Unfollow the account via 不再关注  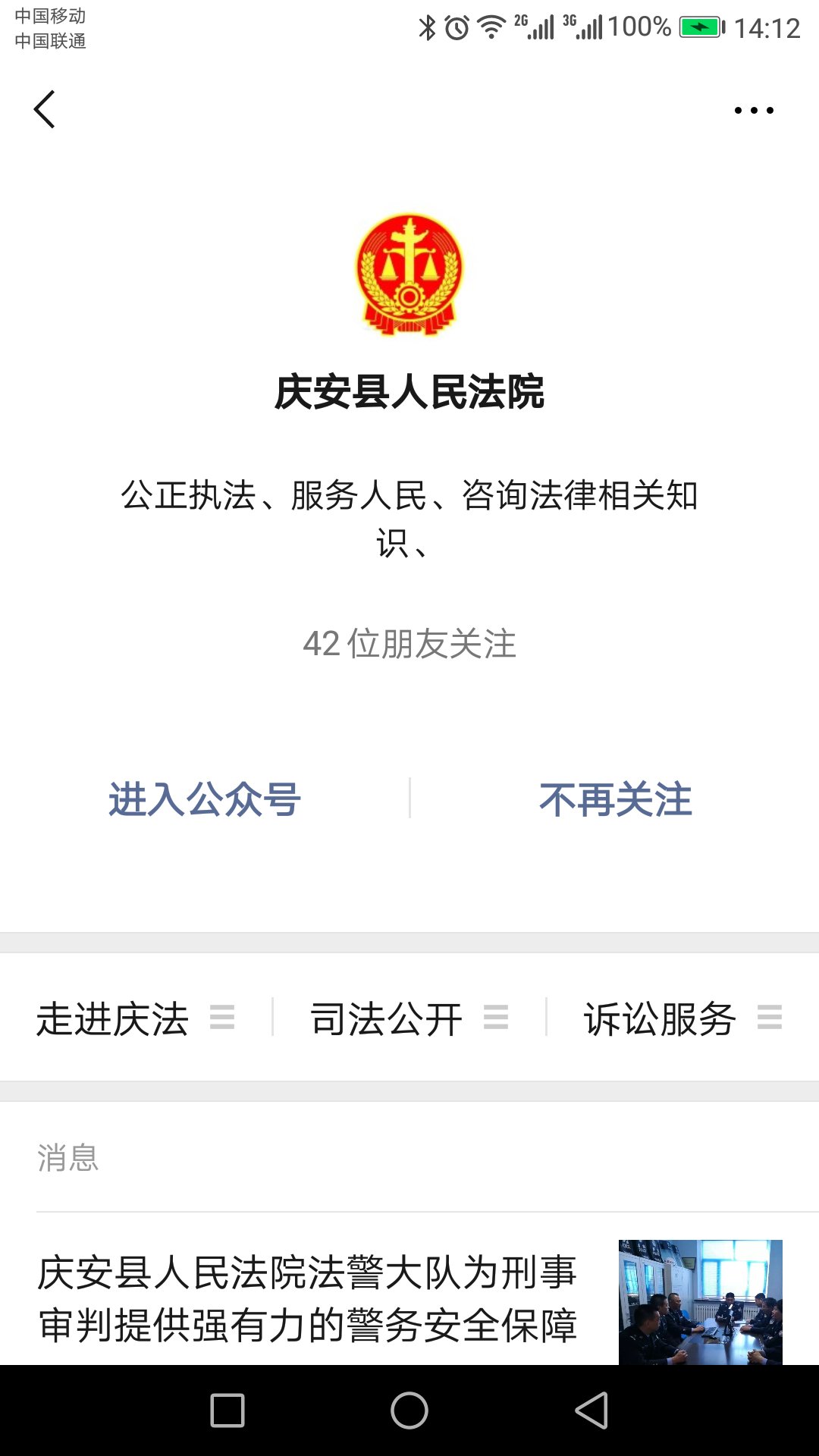(615, 799)
